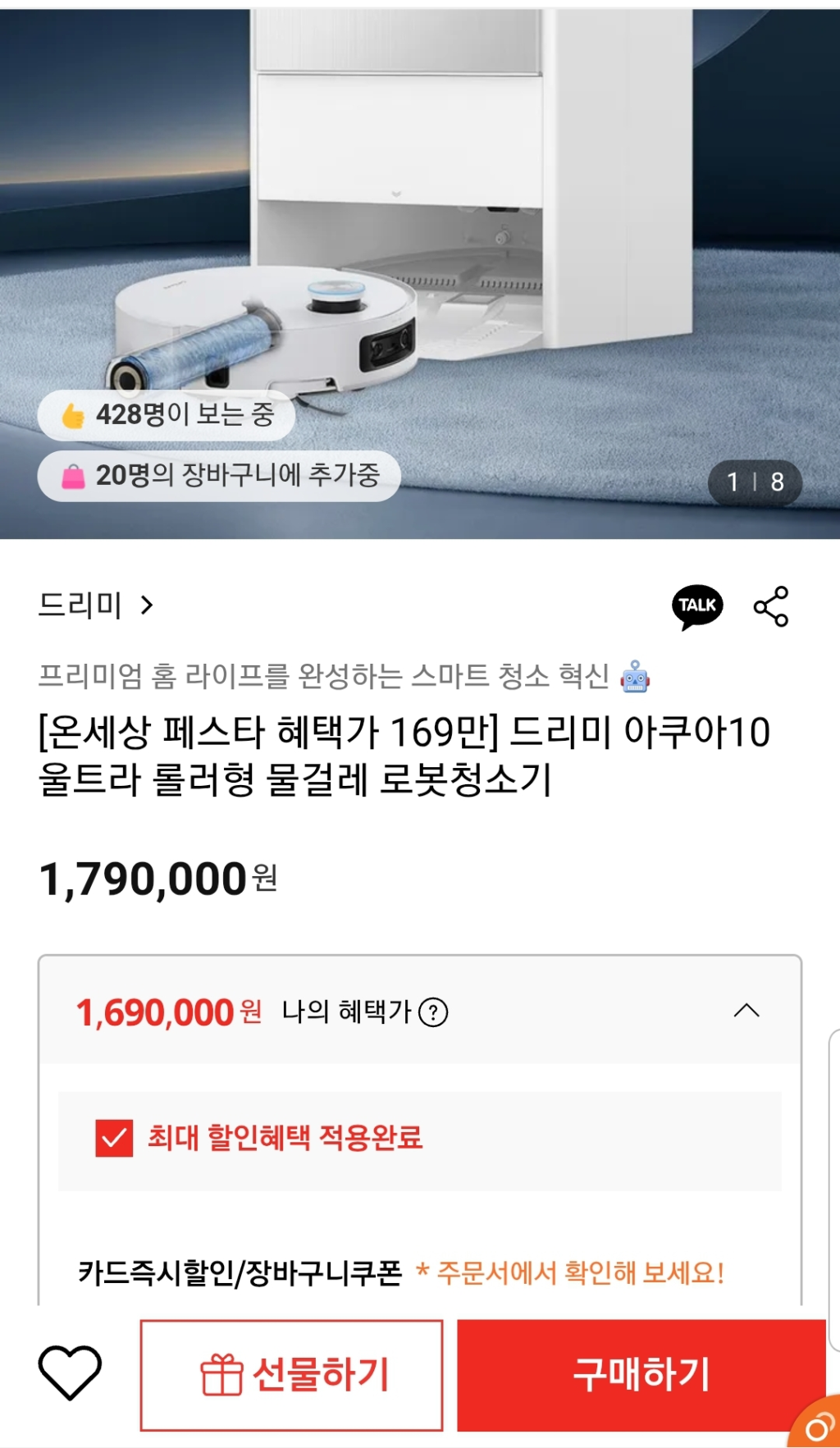Open KakaoTalk inquiry via TALK icon
The width and height of the screenshot is (840, 1448).
click(x=697, y=606)
